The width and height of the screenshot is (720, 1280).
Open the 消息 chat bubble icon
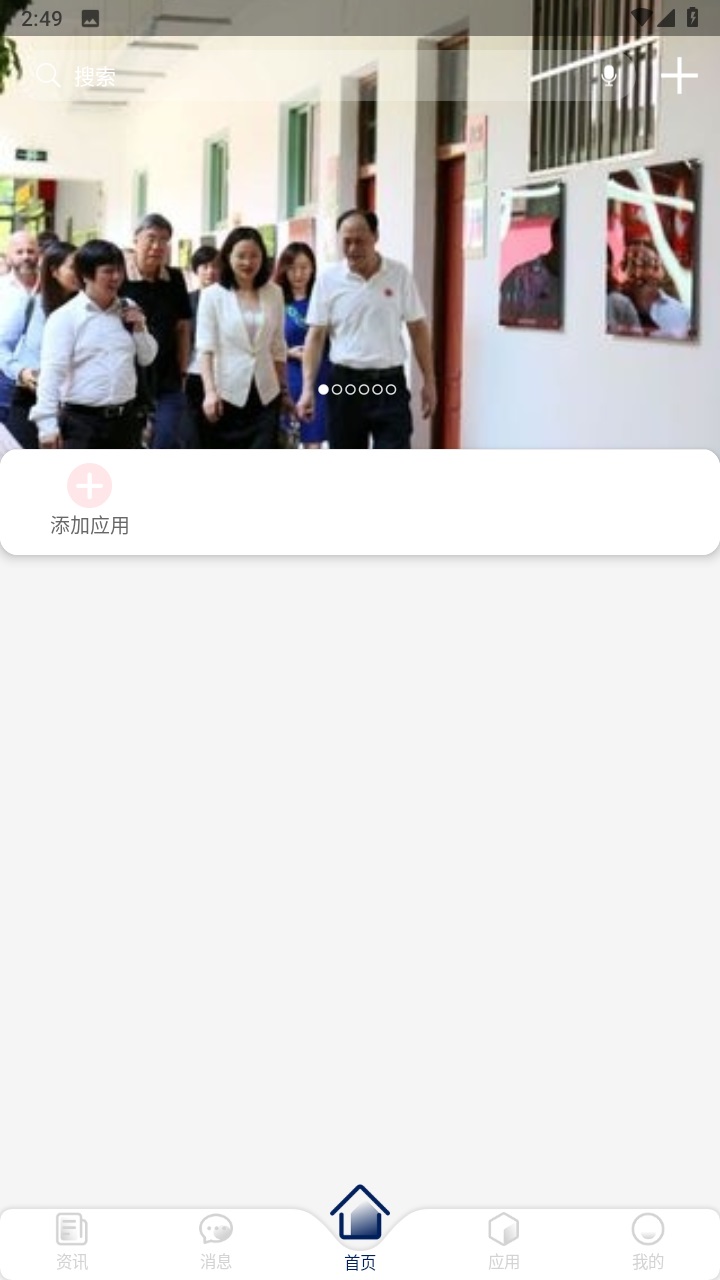[x=215, y=1227]
